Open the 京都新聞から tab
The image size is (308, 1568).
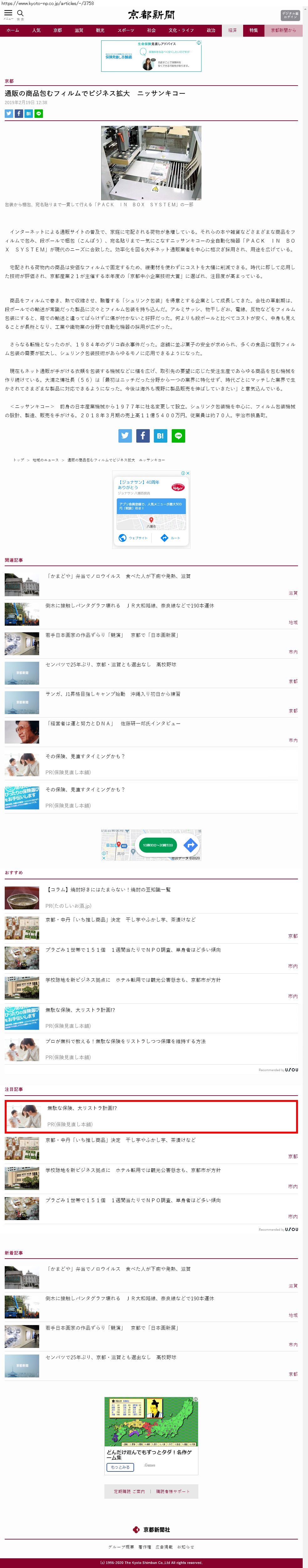pyautogui.click(x=283, y=30)
